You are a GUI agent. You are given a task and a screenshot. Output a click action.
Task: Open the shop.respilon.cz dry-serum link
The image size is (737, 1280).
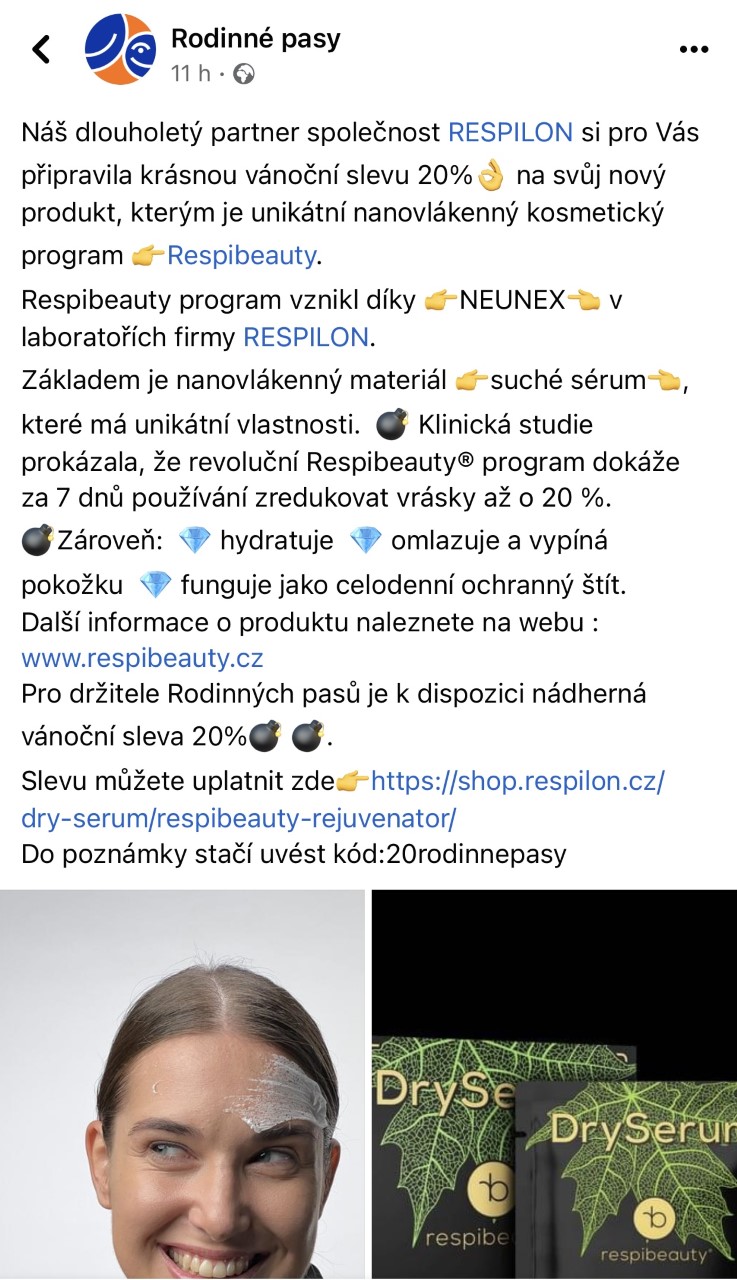(x=343, y=799)
